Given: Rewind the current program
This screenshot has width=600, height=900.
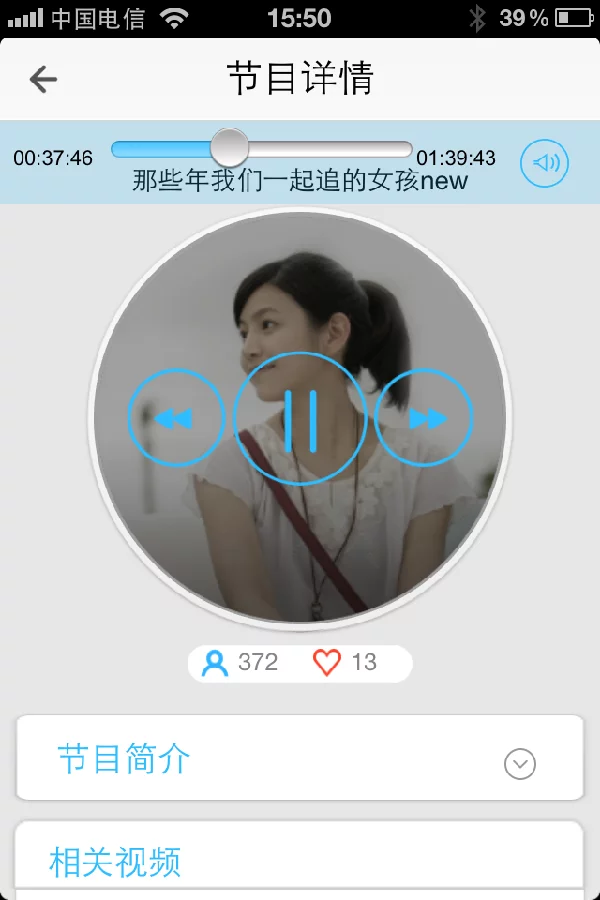Looking at the screenshot, I should click(175, 418).
